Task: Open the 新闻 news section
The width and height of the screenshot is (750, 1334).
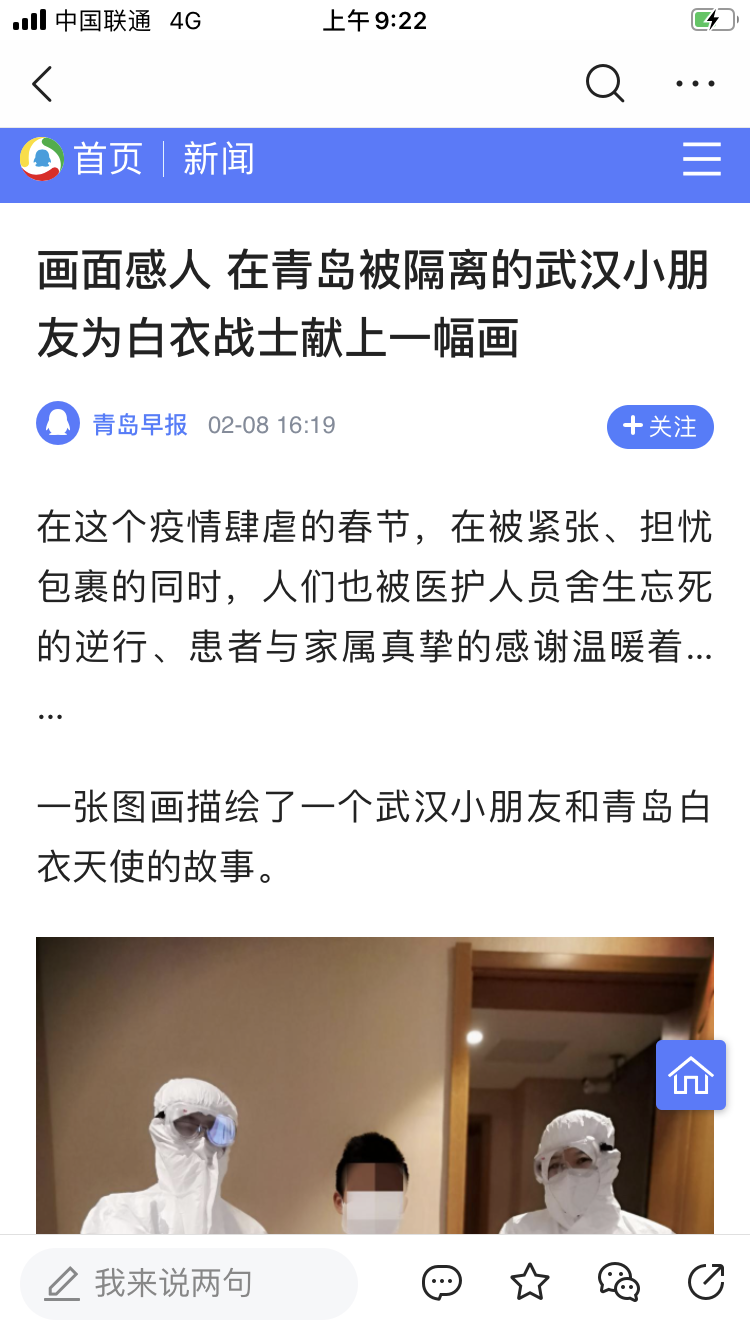Action: click(x=219, y=160)
